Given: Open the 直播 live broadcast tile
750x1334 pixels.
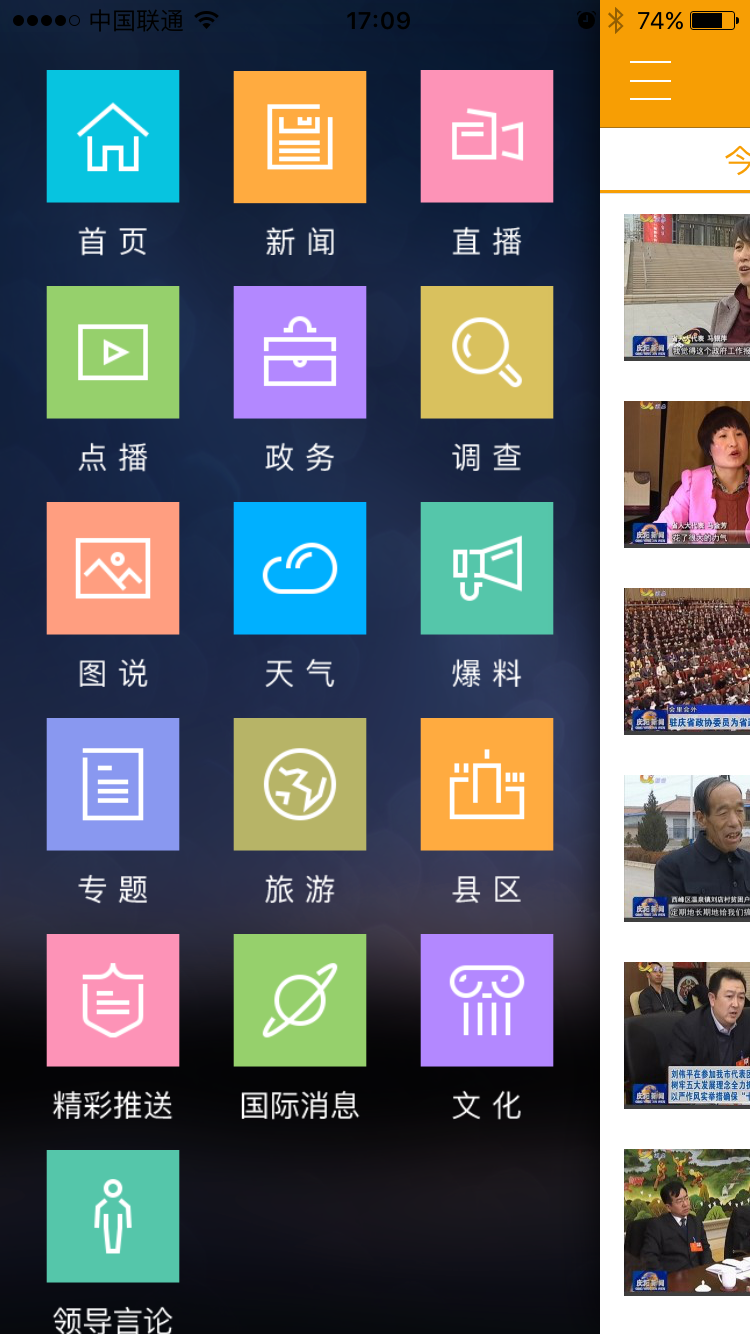Looking at the screenshot, I should tap(487, 137).
